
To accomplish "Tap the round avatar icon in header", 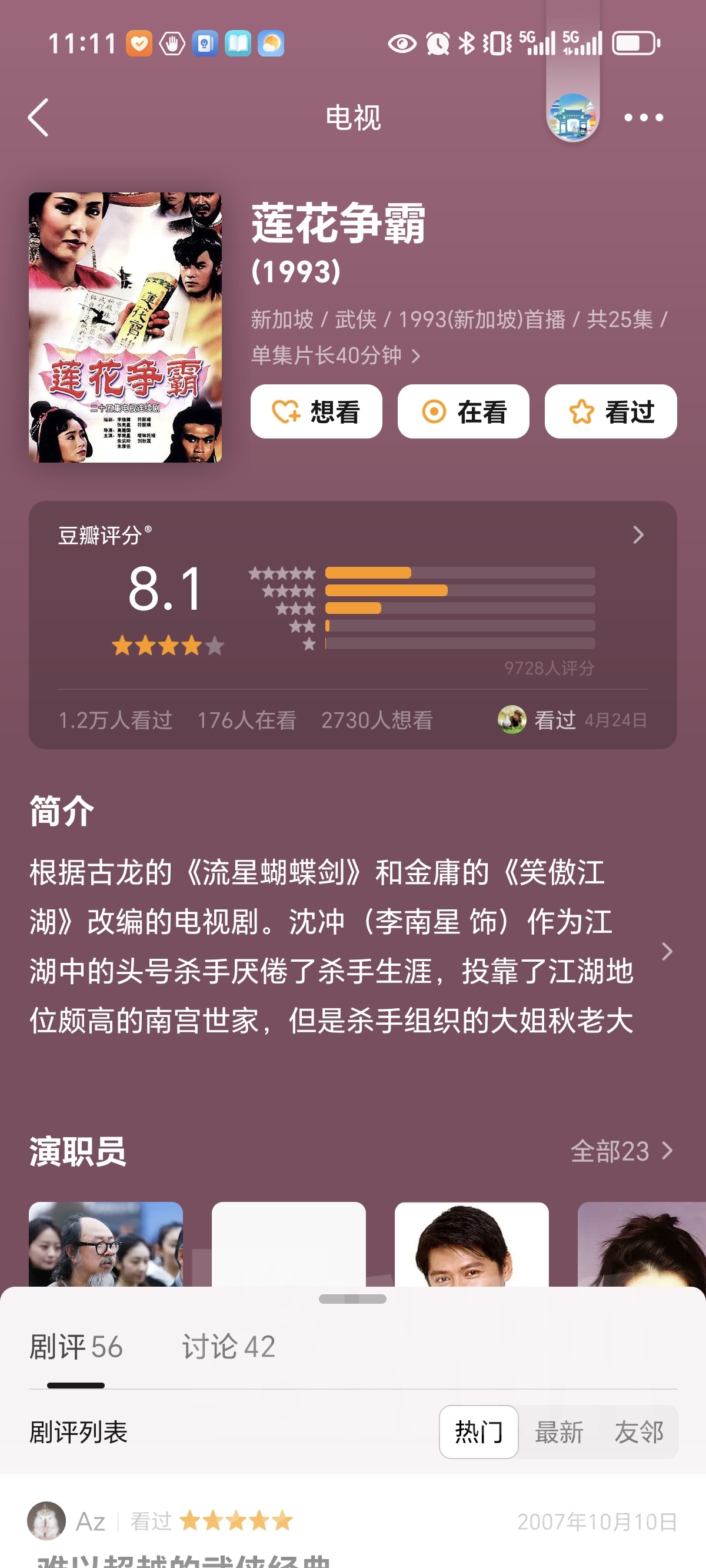I will pyautogui.click(x=572, y=118).
